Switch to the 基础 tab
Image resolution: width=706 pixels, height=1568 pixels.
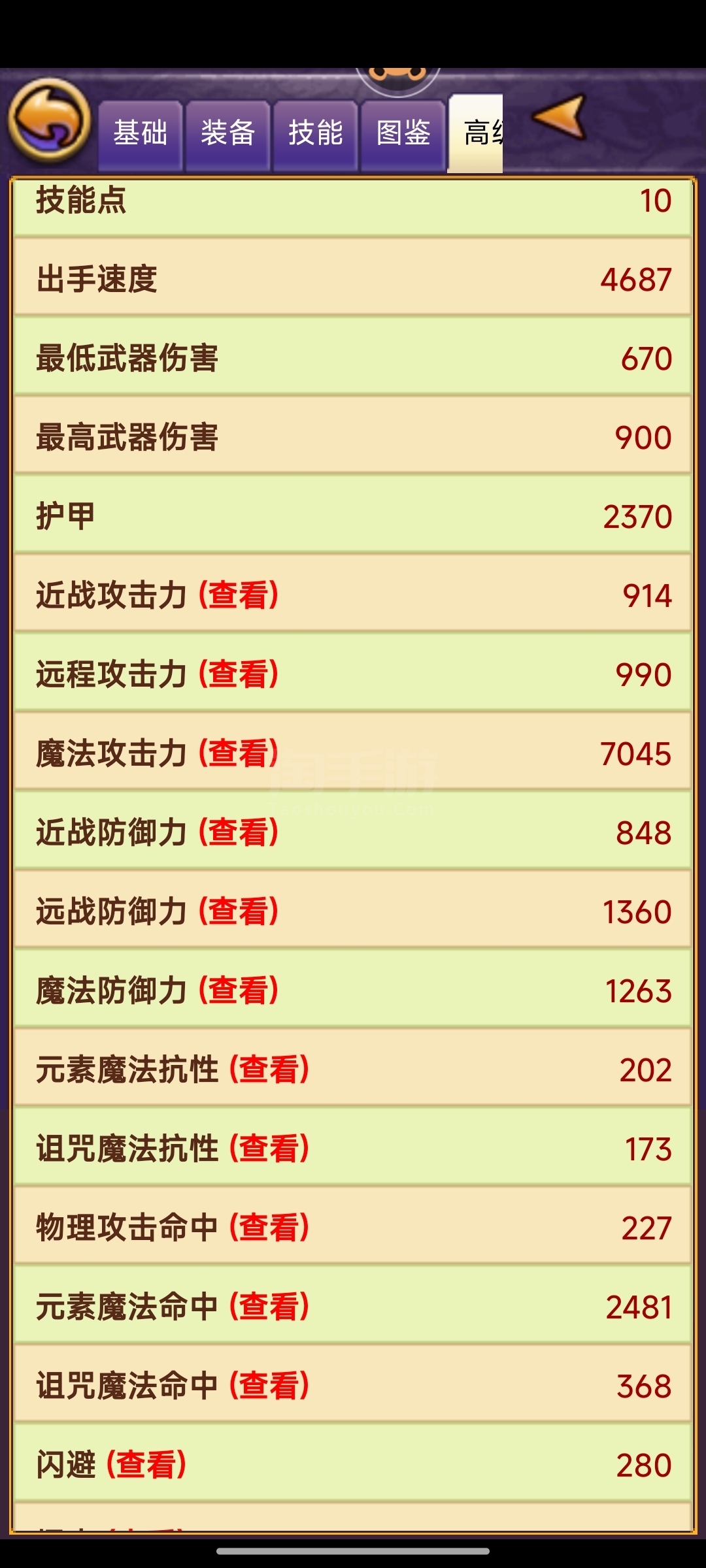coord(140,135)
